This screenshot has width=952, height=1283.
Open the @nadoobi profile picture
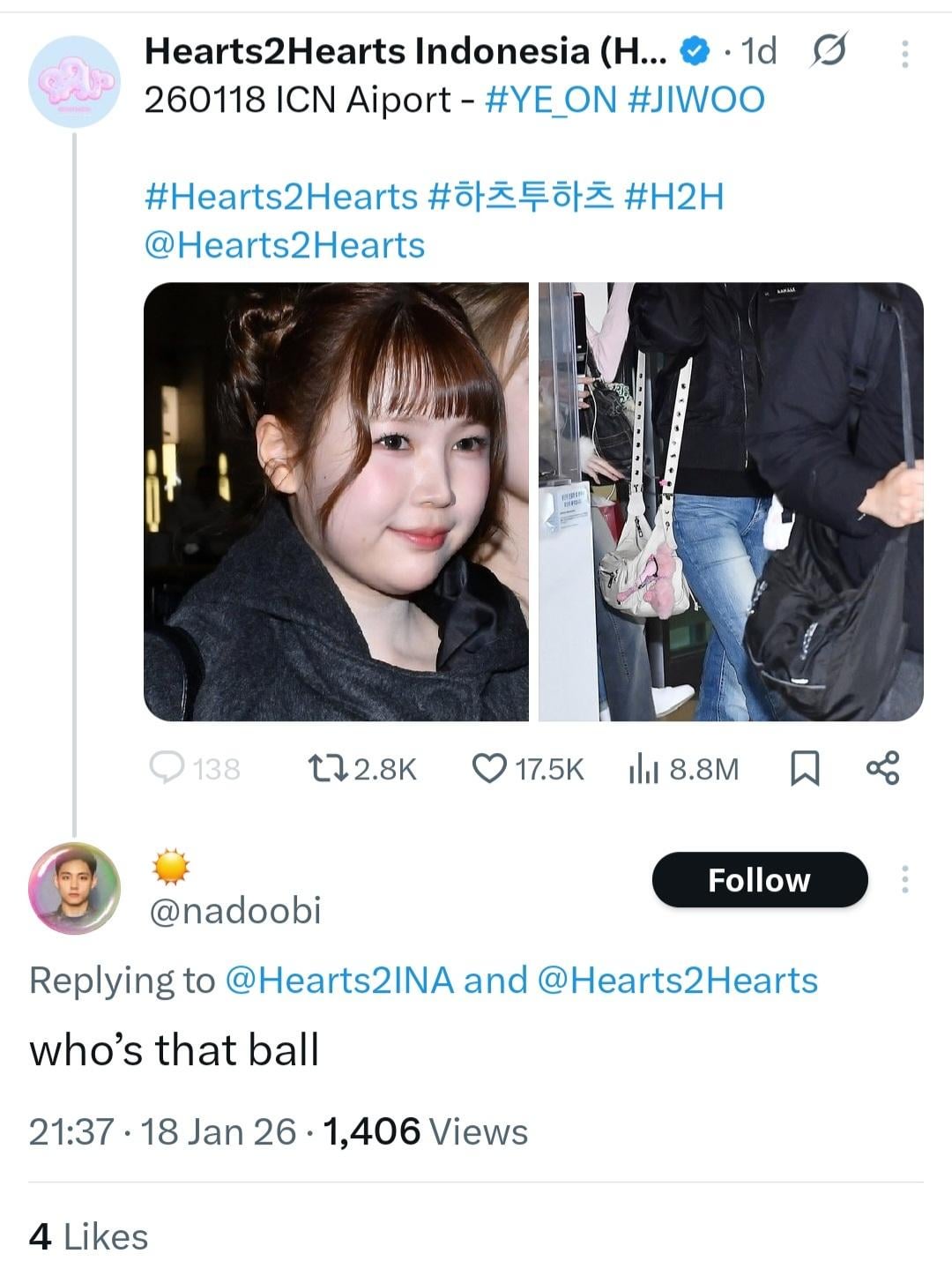click(74, 887)
